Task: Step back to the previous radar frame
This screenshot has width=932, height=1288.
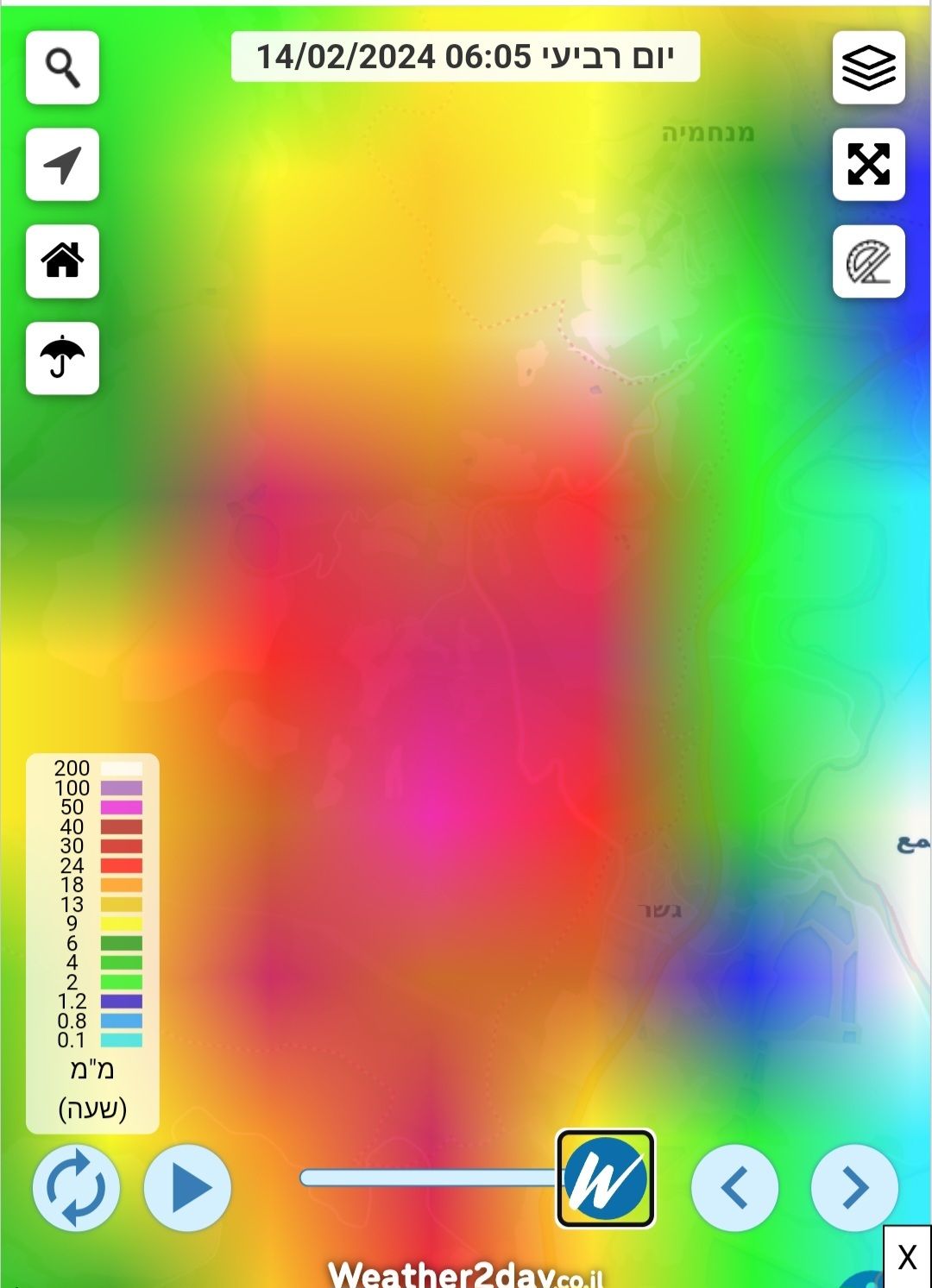Action: pos(734,1188)
